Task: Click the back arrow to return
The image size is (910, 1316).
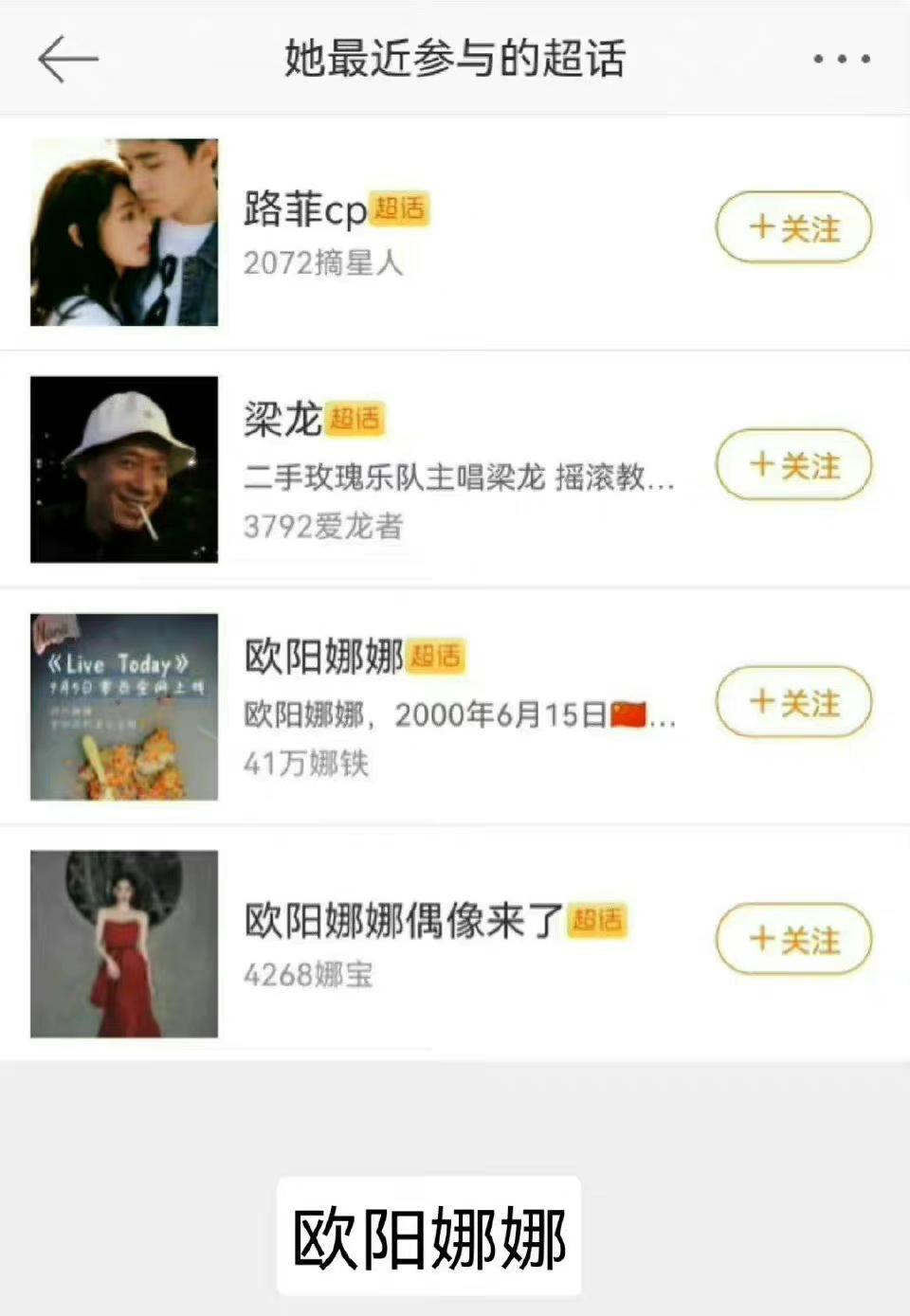Action: point(68,59)
